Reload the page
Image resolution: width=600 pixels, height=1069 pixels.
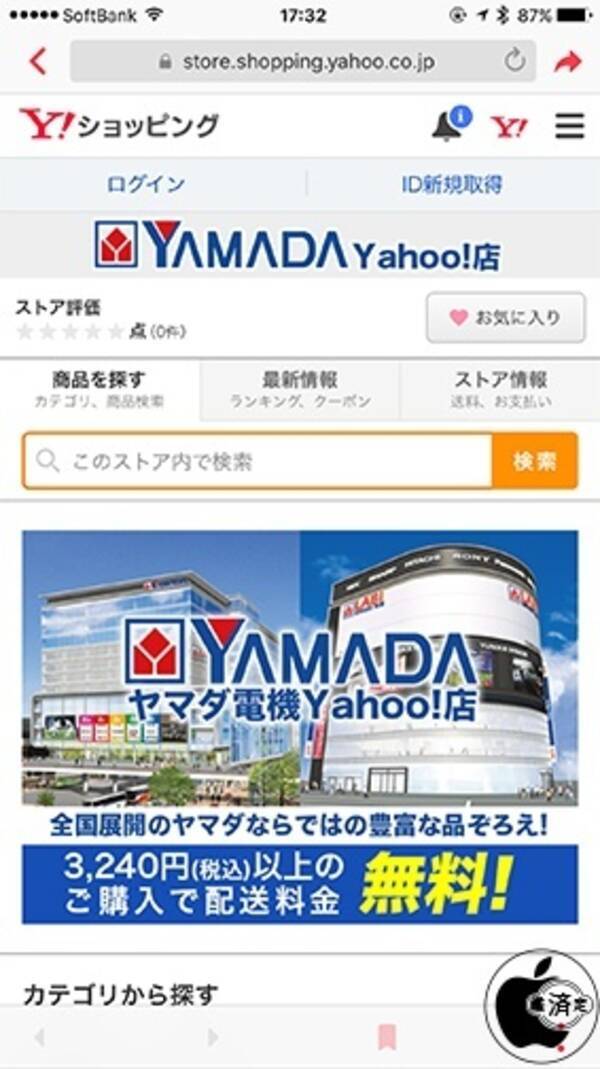click(515, 62)
